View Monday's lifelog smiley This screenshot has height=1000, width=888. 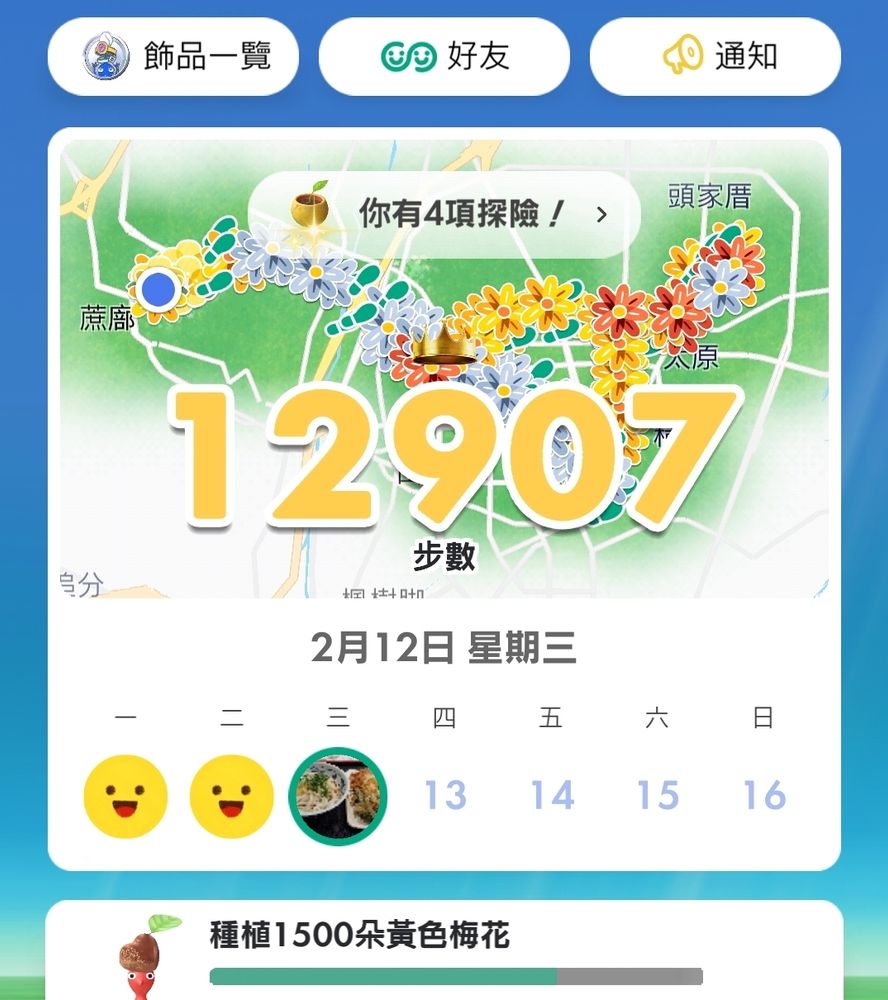126,796
